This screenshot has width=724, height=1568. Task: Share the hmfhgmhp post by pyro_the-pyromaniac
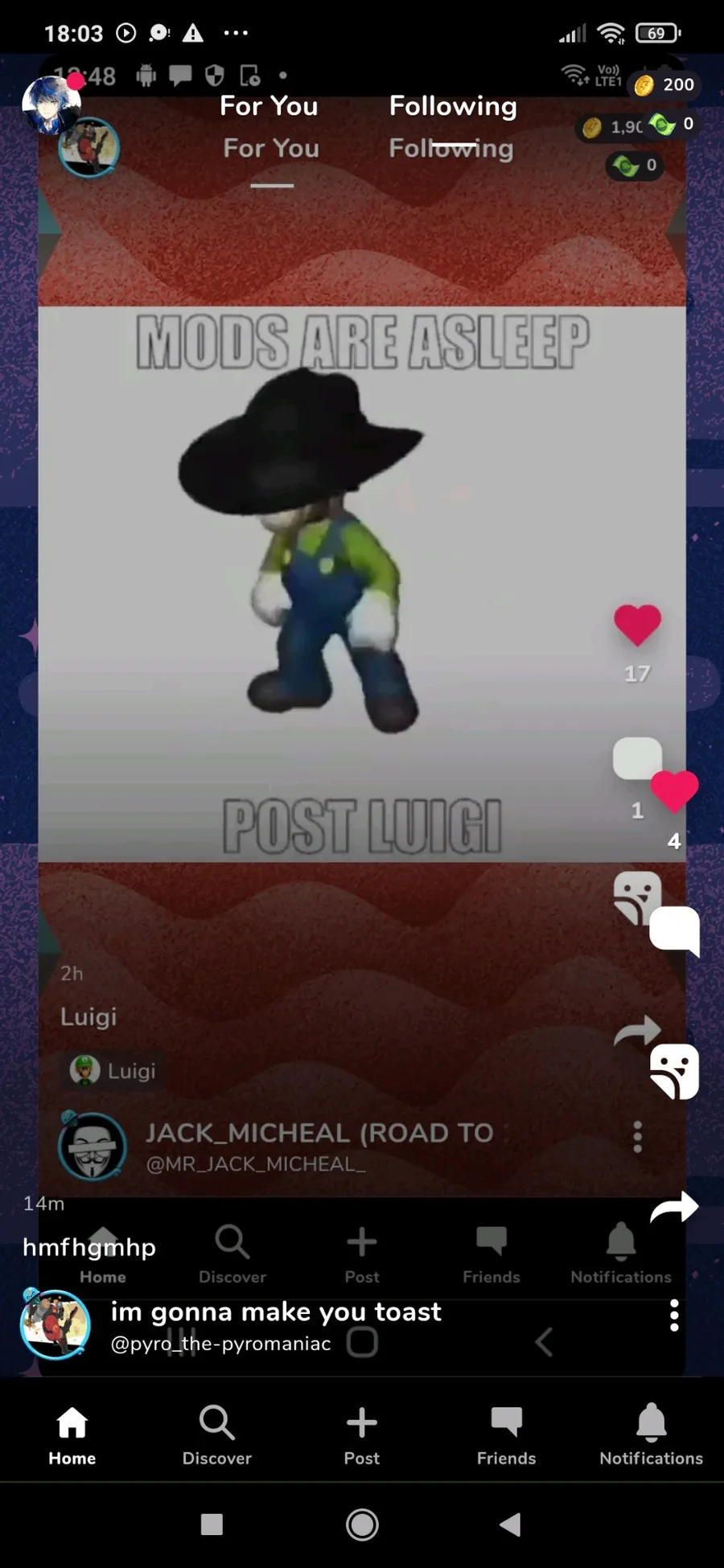point(674,1207)
